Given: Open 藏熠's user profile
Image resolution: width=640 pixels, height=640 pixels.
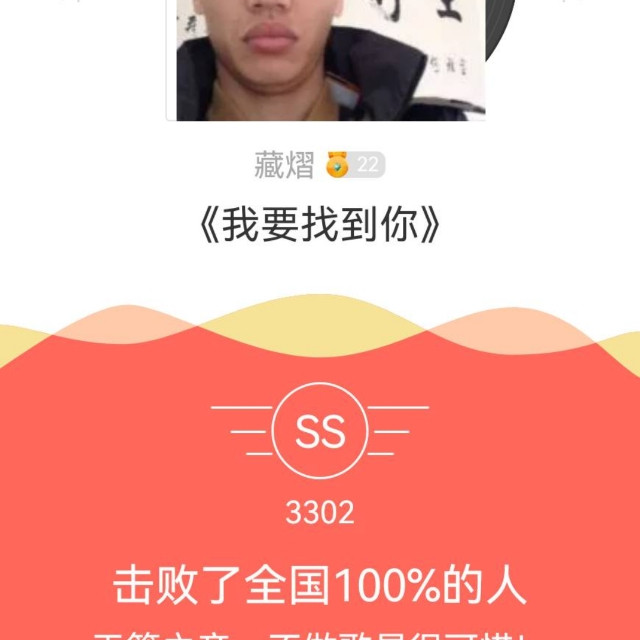Looking at the screenshot, I should coord(284,166).
